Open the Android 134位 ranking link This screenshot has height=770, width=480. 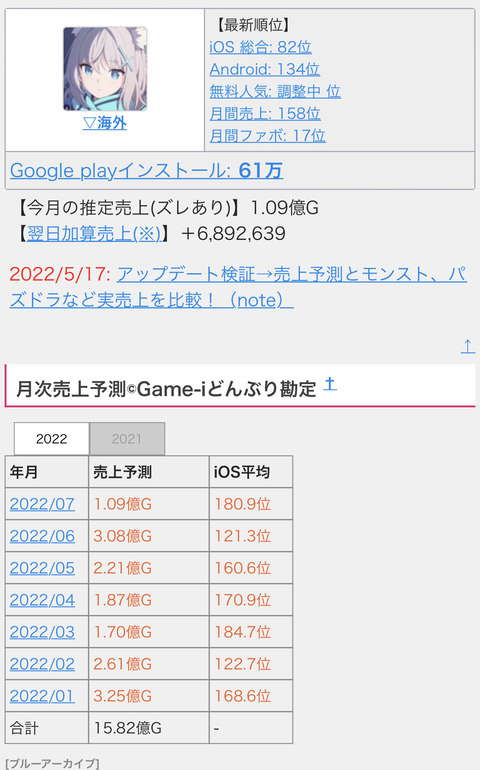[265, 69]
